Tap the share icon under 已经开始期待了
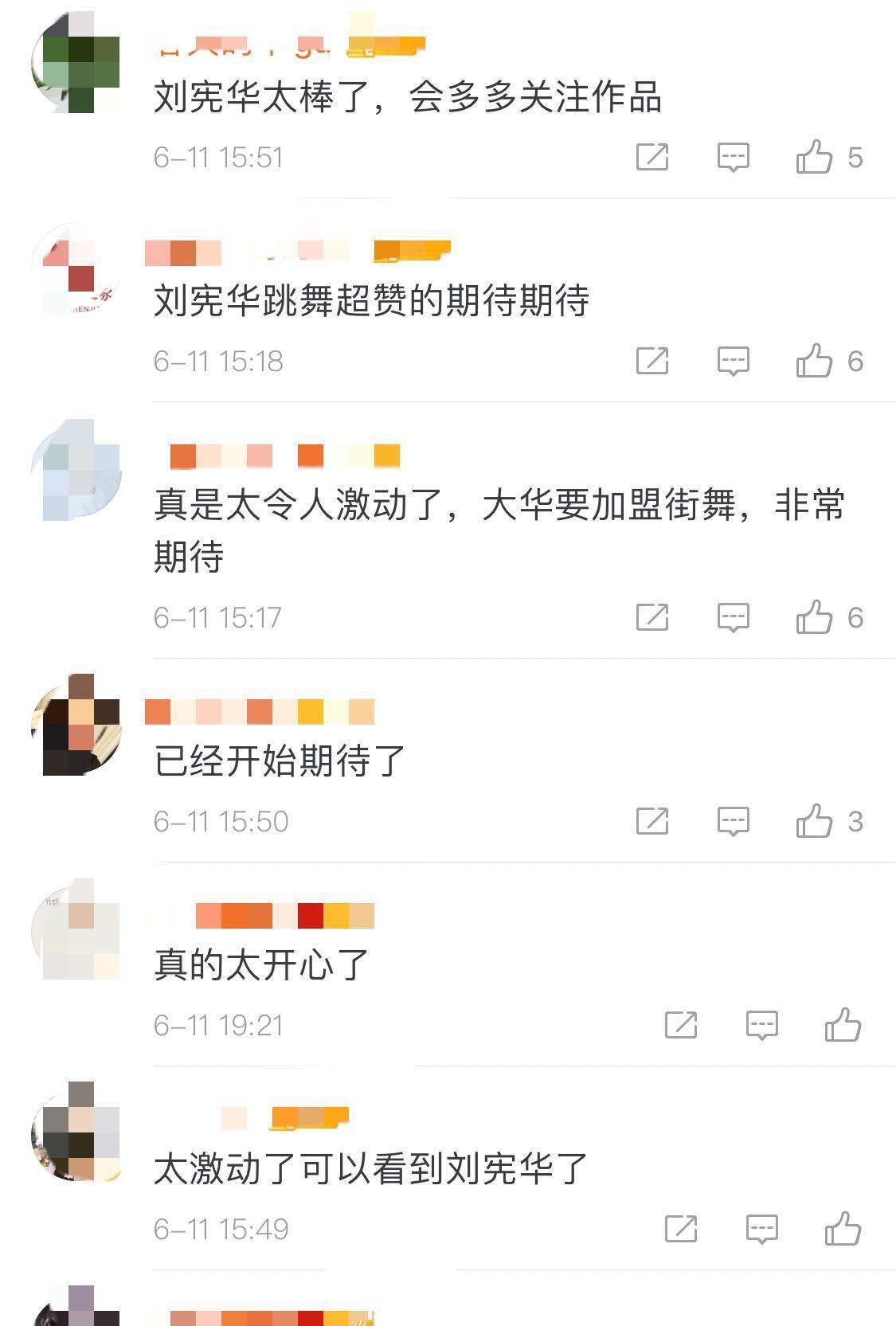896x1326 pixels. pyautogui.click(x=655, y=821)
